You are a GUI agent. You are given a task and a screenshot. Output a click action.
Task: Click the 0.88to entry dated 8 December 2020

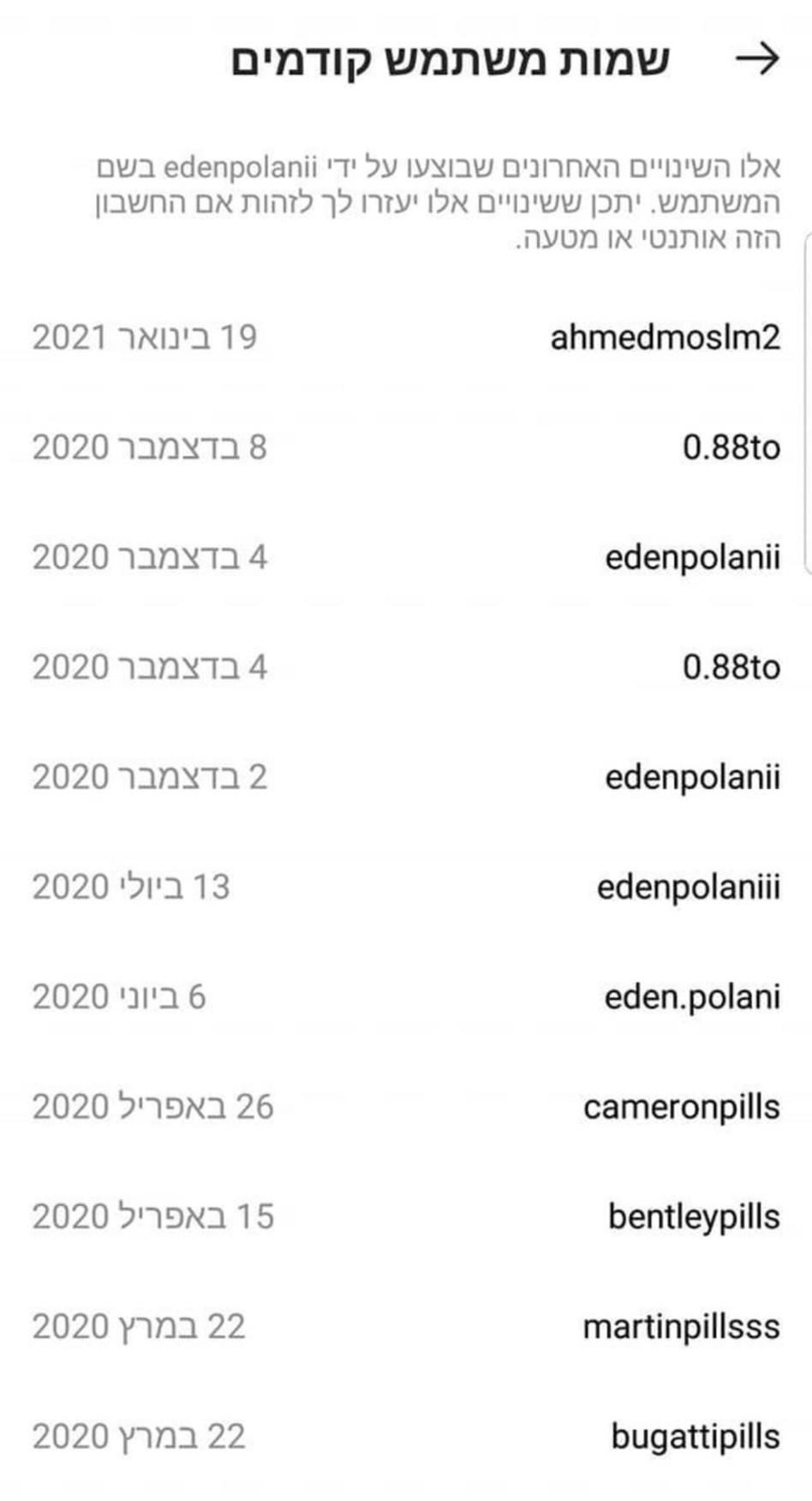pyautogui.click(x=734, y=446)
